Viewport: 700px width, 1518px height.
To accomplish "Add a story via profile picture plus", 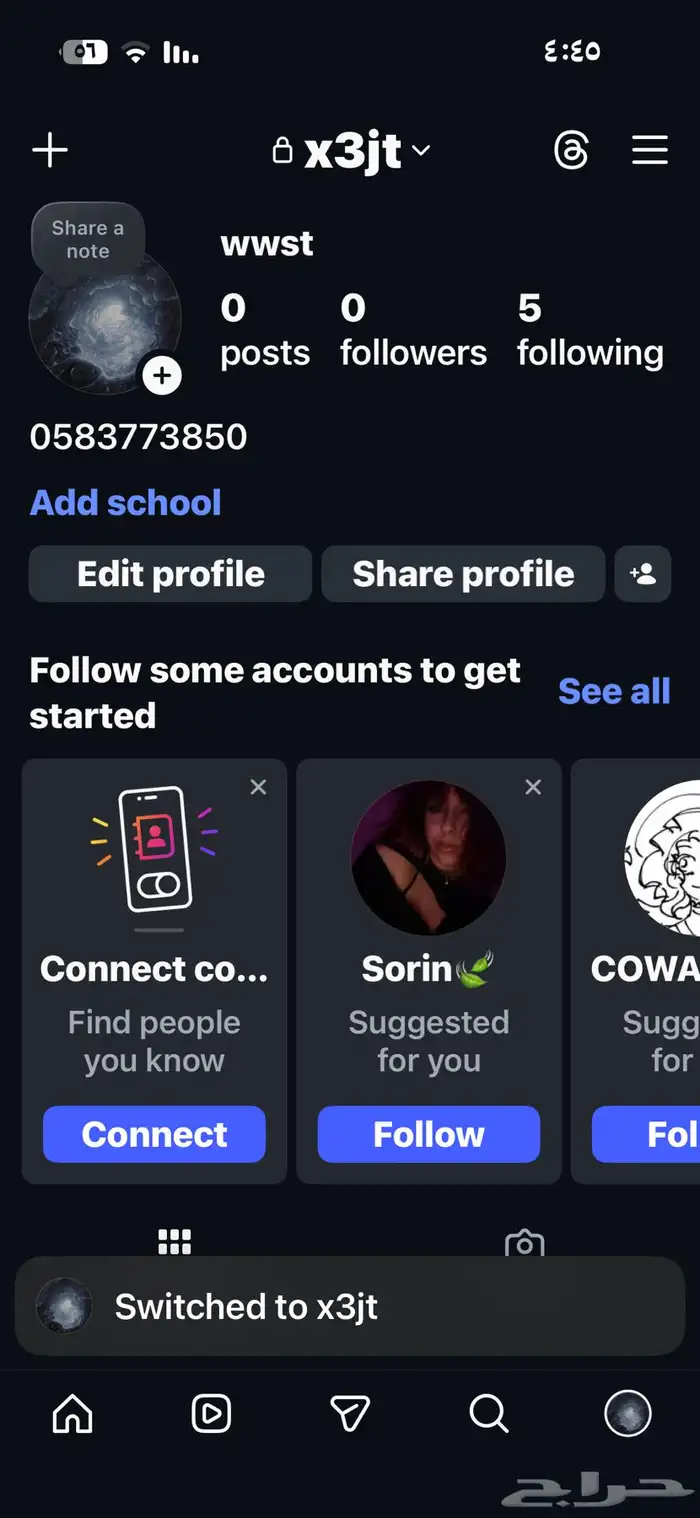I will [x=162, y=377].
